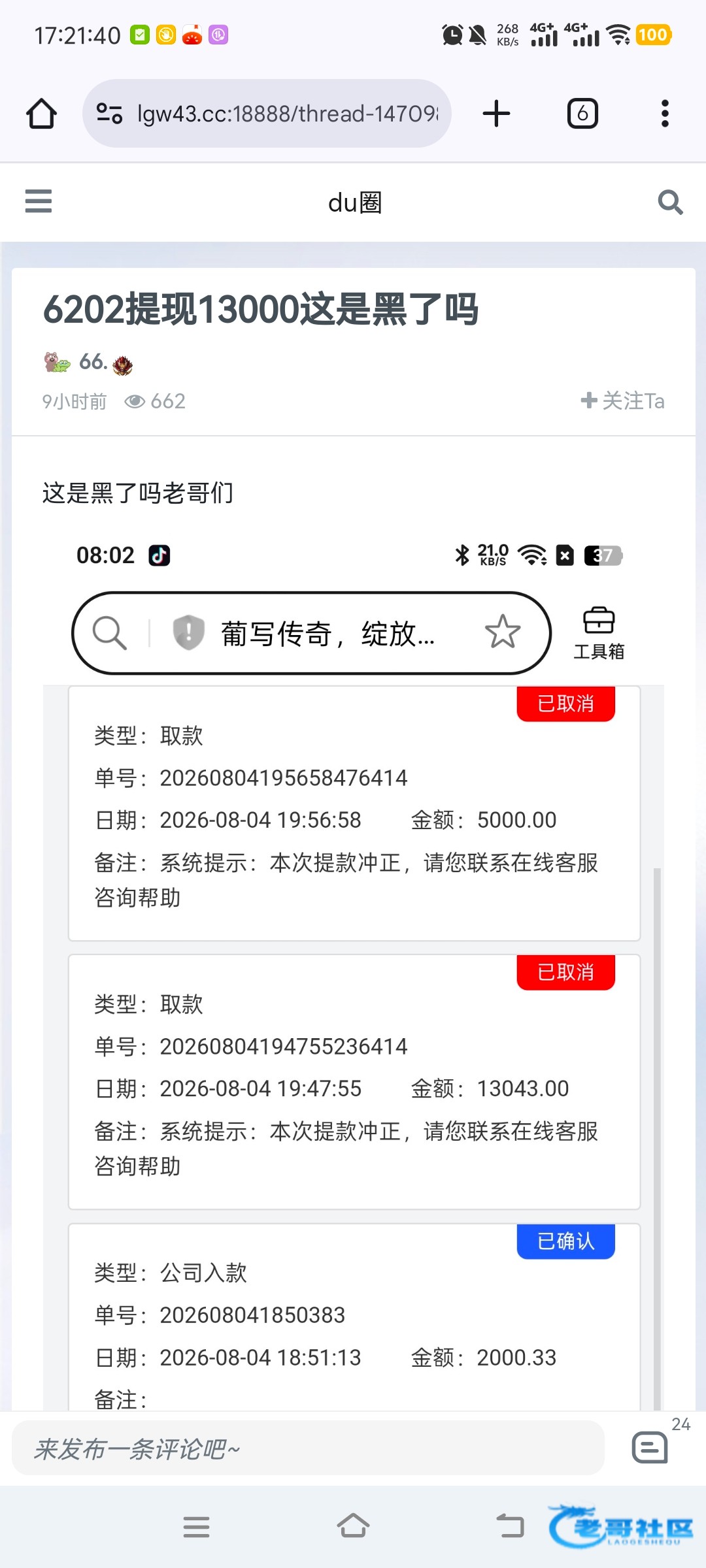This screenshot has height=1568, width=706.
Task: Open the tab switcher showing 6 tabs
Action: (582, 114)
